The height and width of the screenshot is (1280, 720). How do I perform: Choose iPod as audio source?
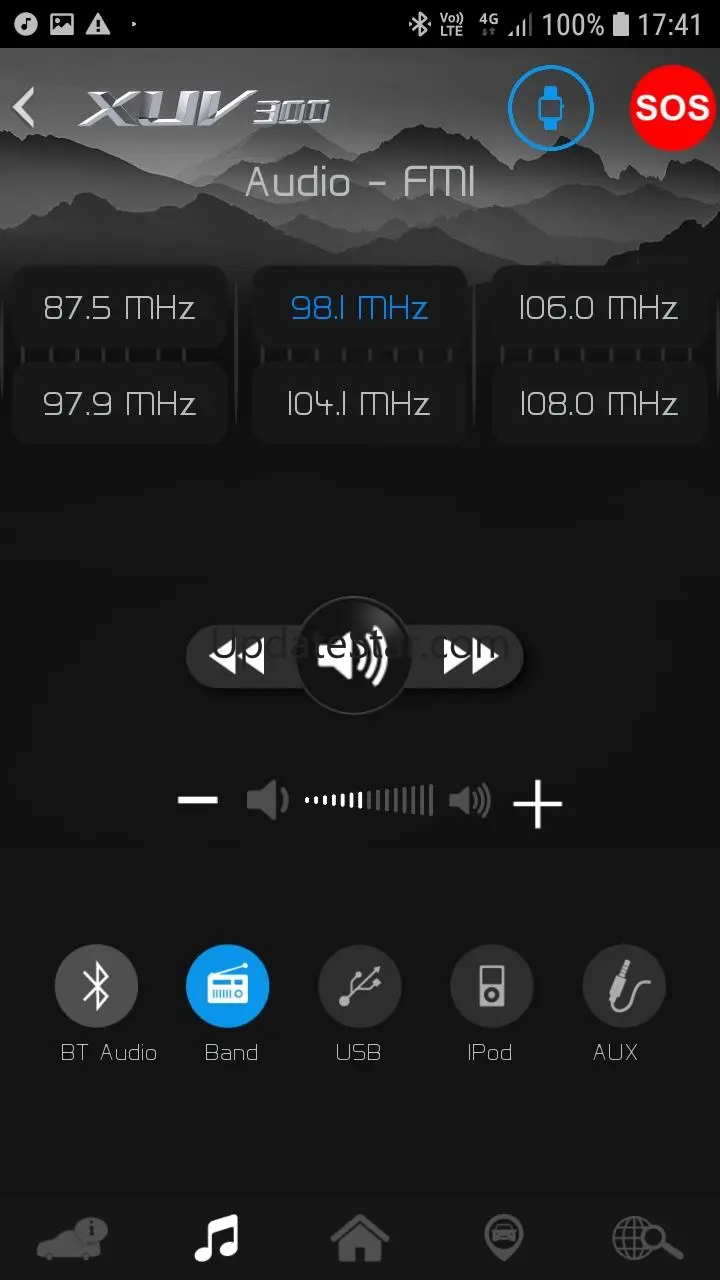490,987
